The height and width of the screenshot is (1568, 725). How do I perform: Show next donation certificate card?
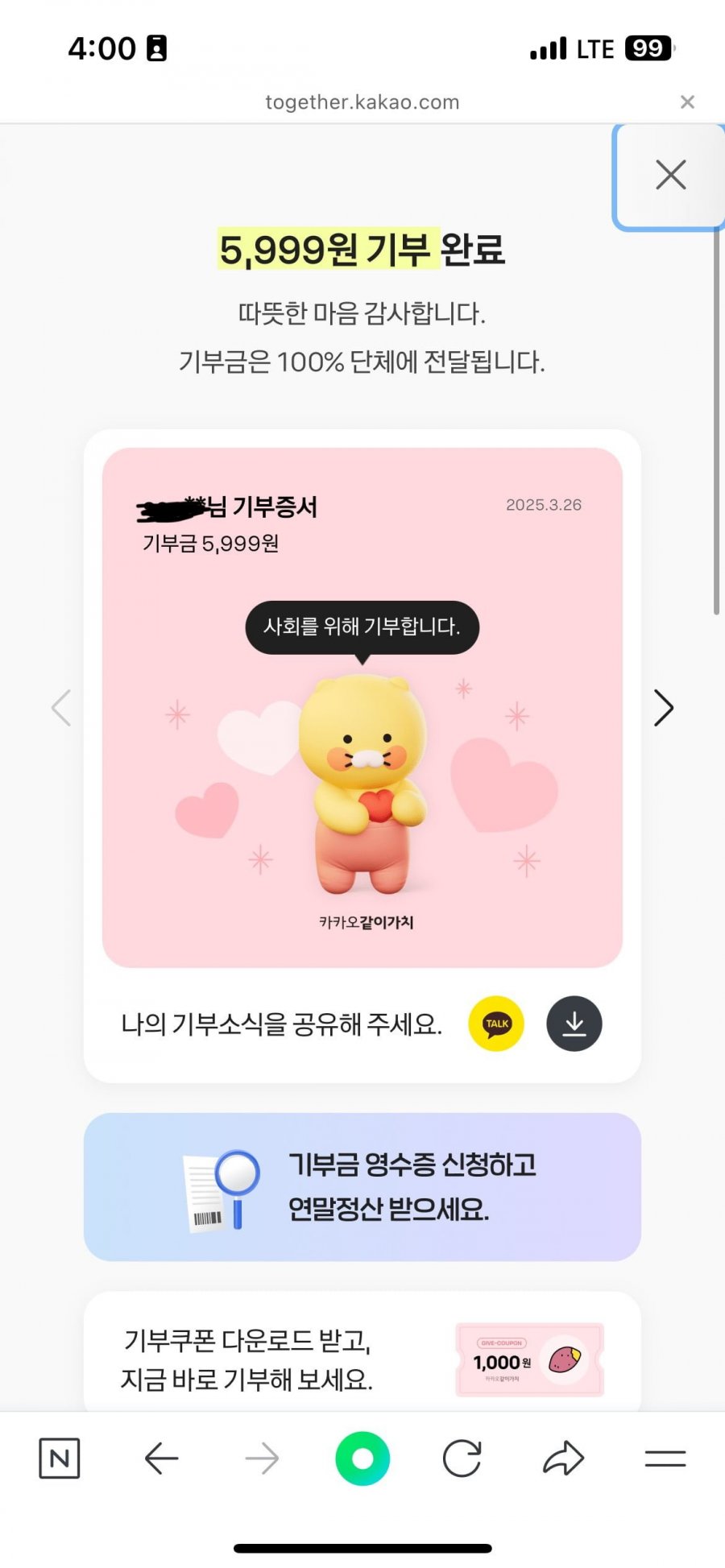point(663,708)
